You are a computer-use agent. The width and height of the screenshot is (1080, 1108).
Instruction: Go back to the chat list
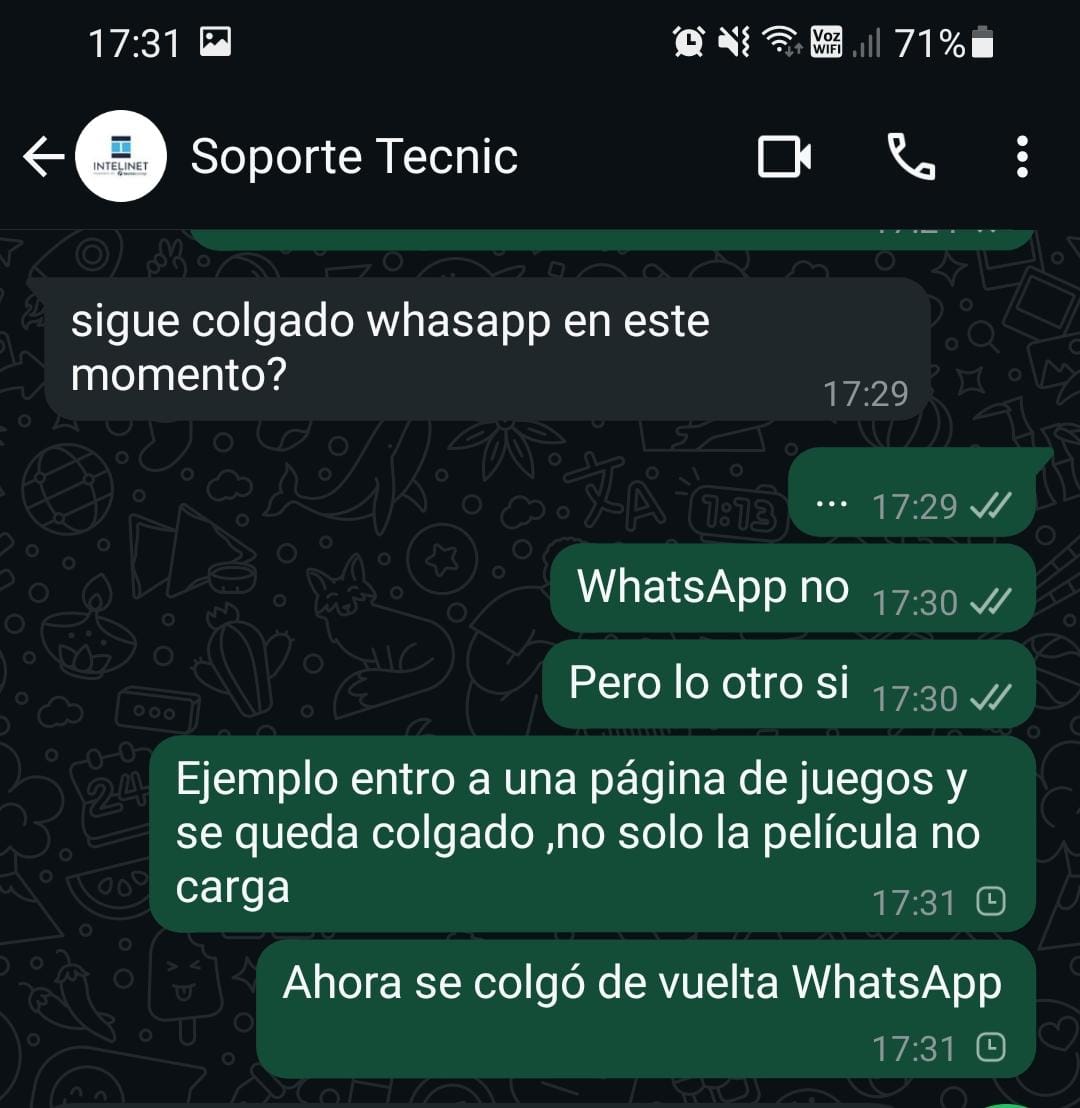(42, 157)
